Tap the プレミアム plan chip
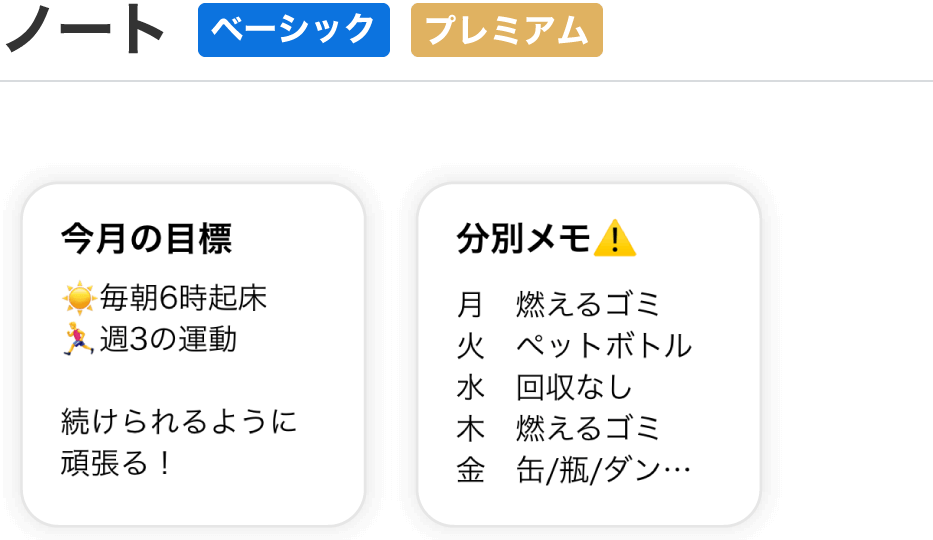Viewport: 933px width, 540px height. [506, 30]
